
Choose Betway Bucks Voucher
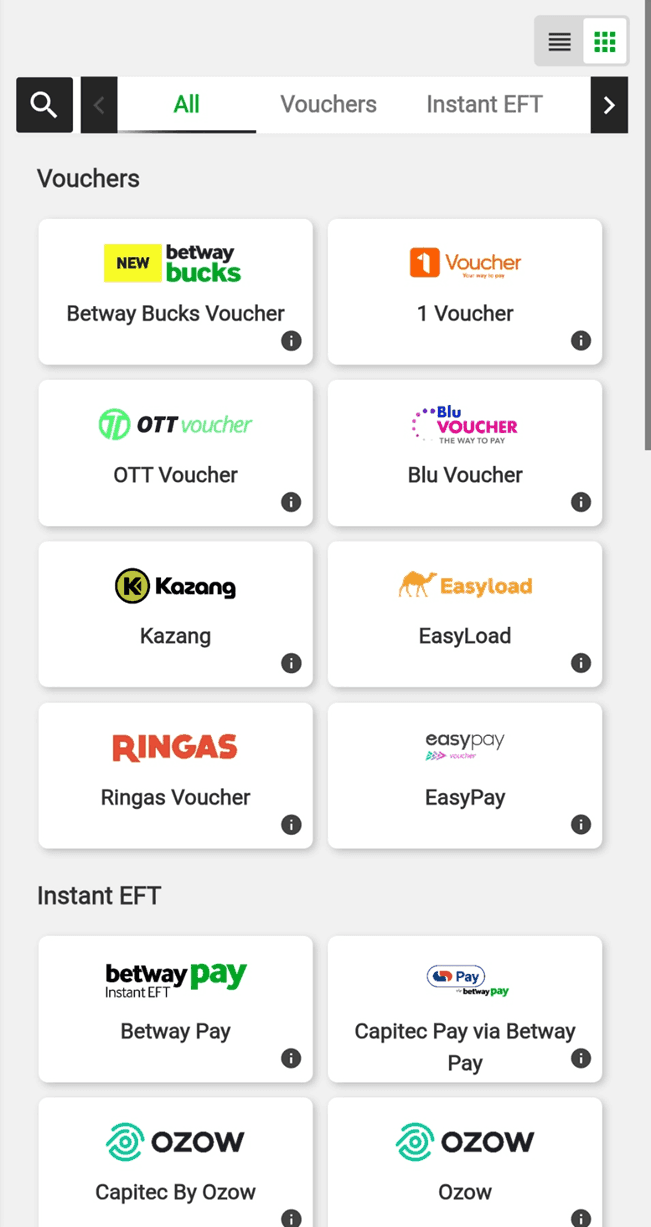(175, 291)
